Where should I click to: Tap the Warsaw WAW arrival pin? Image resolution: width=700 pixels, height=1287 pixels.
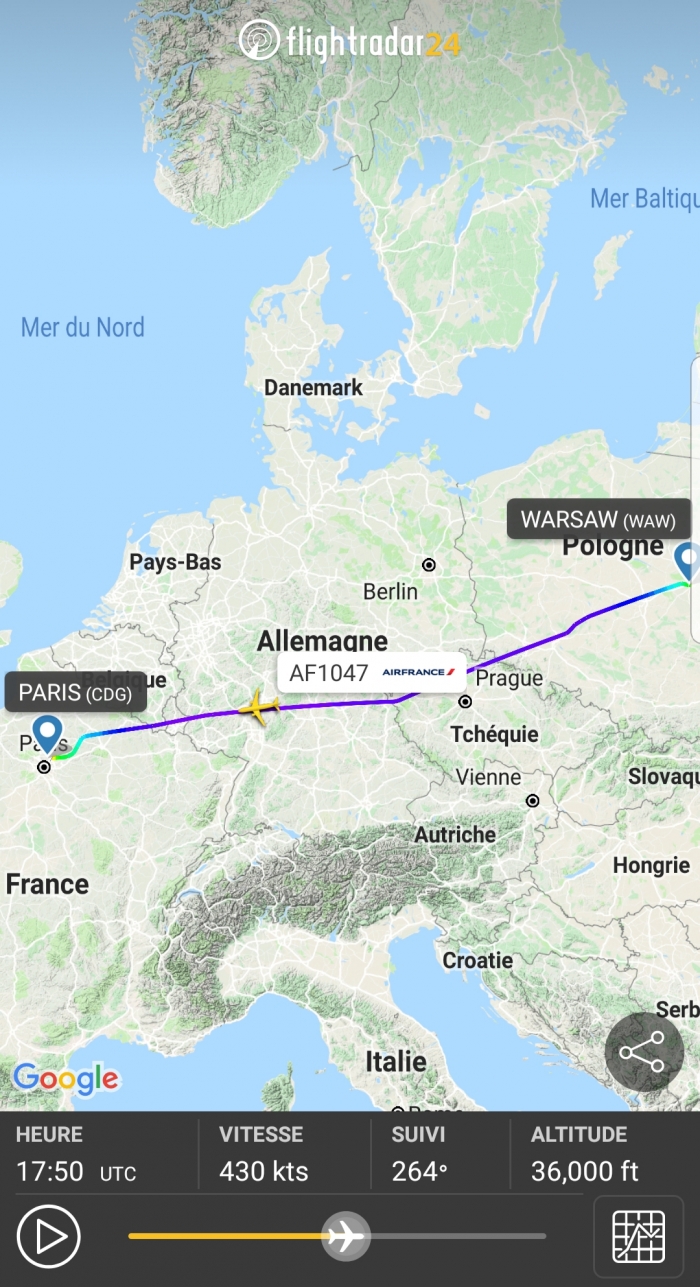[686, 560]
